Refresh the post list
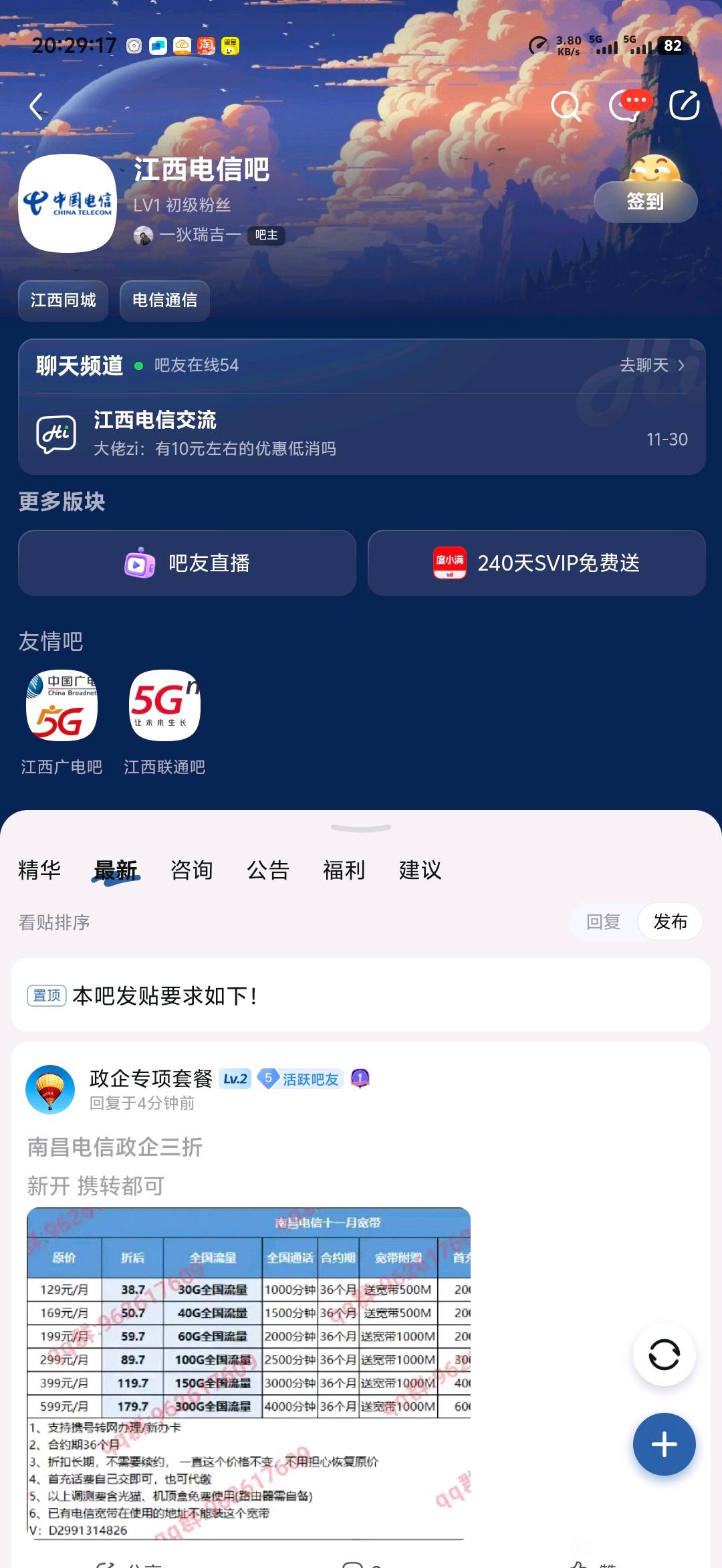The image size is (722, 1568). (x=665, y=1355)
